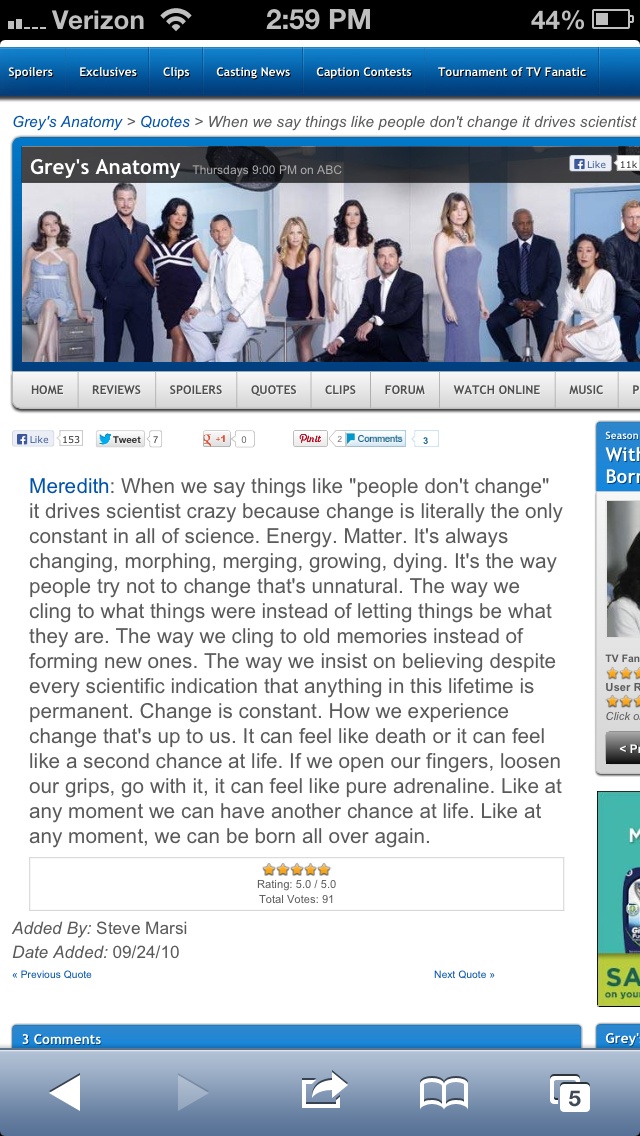Open the Exclusives section
640x1136 pixels.
click(108, 72)
